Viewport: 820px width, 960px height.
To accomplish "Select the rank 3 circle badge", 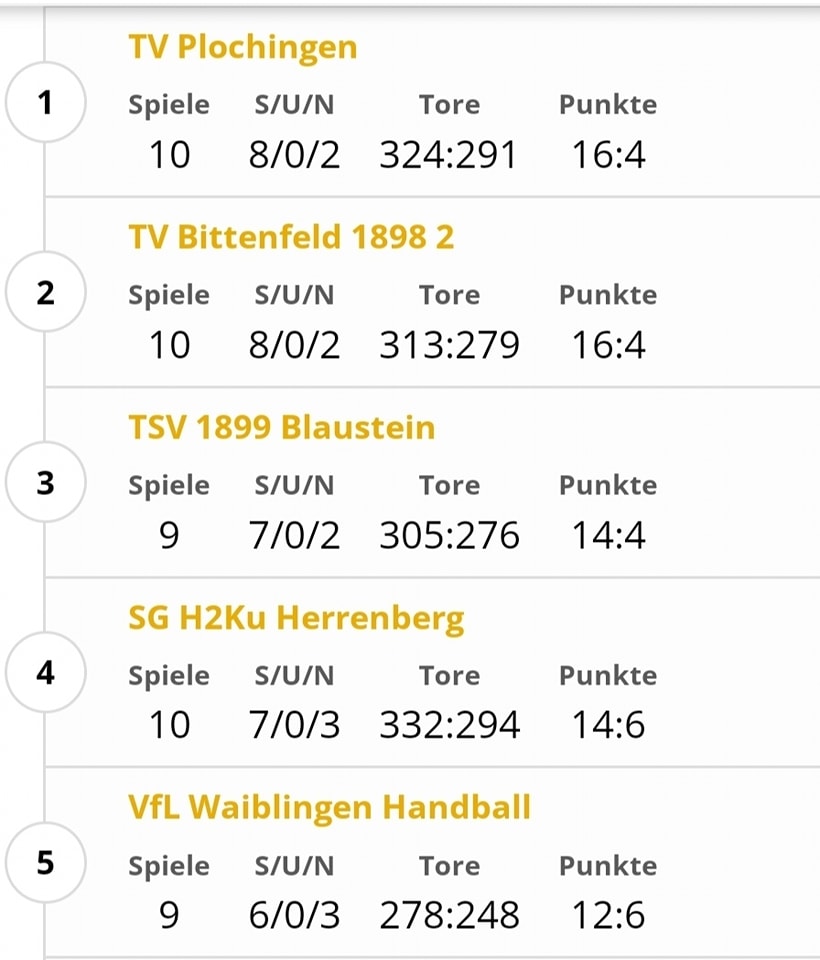I will (x=45, y=482).
